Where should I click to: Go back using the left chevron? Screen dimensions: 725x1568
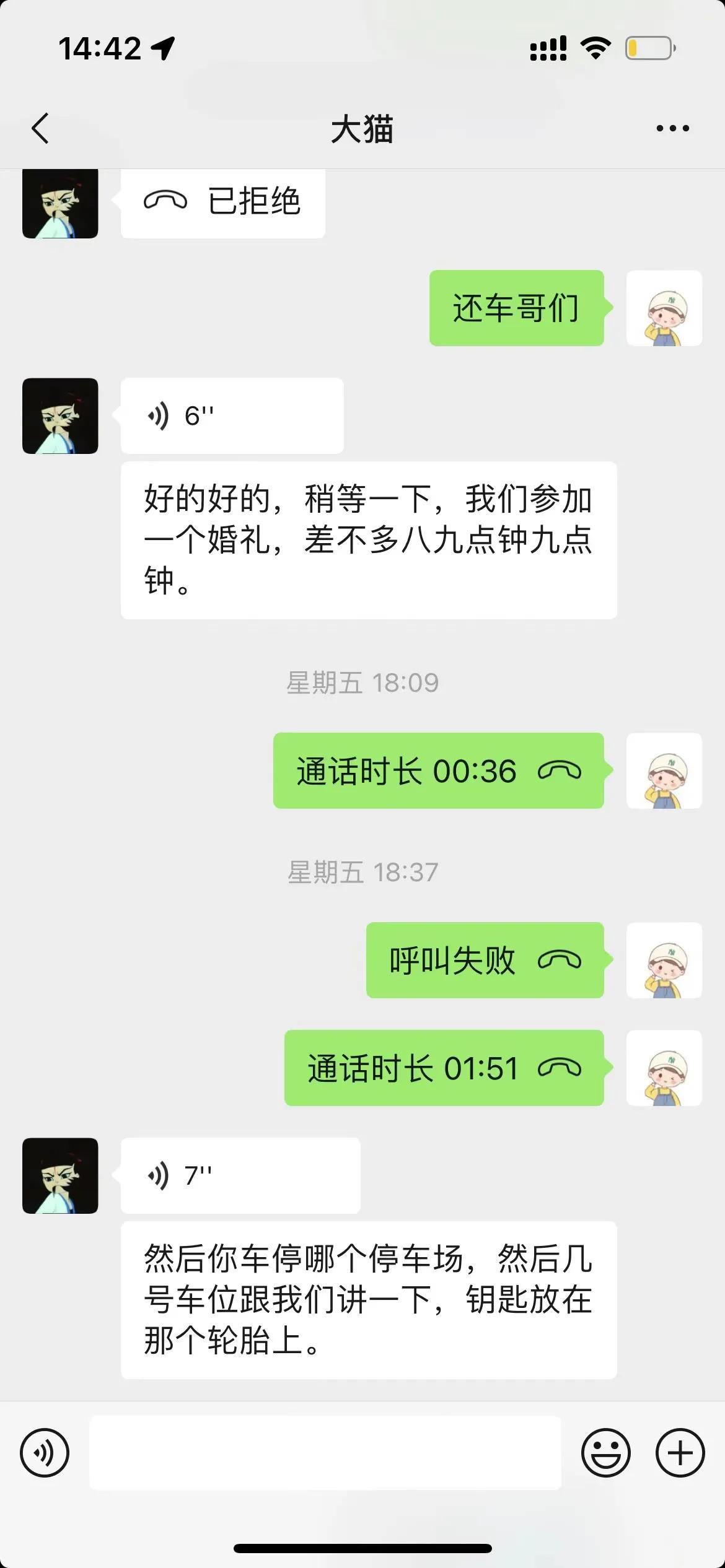click(x=41, y=128)
